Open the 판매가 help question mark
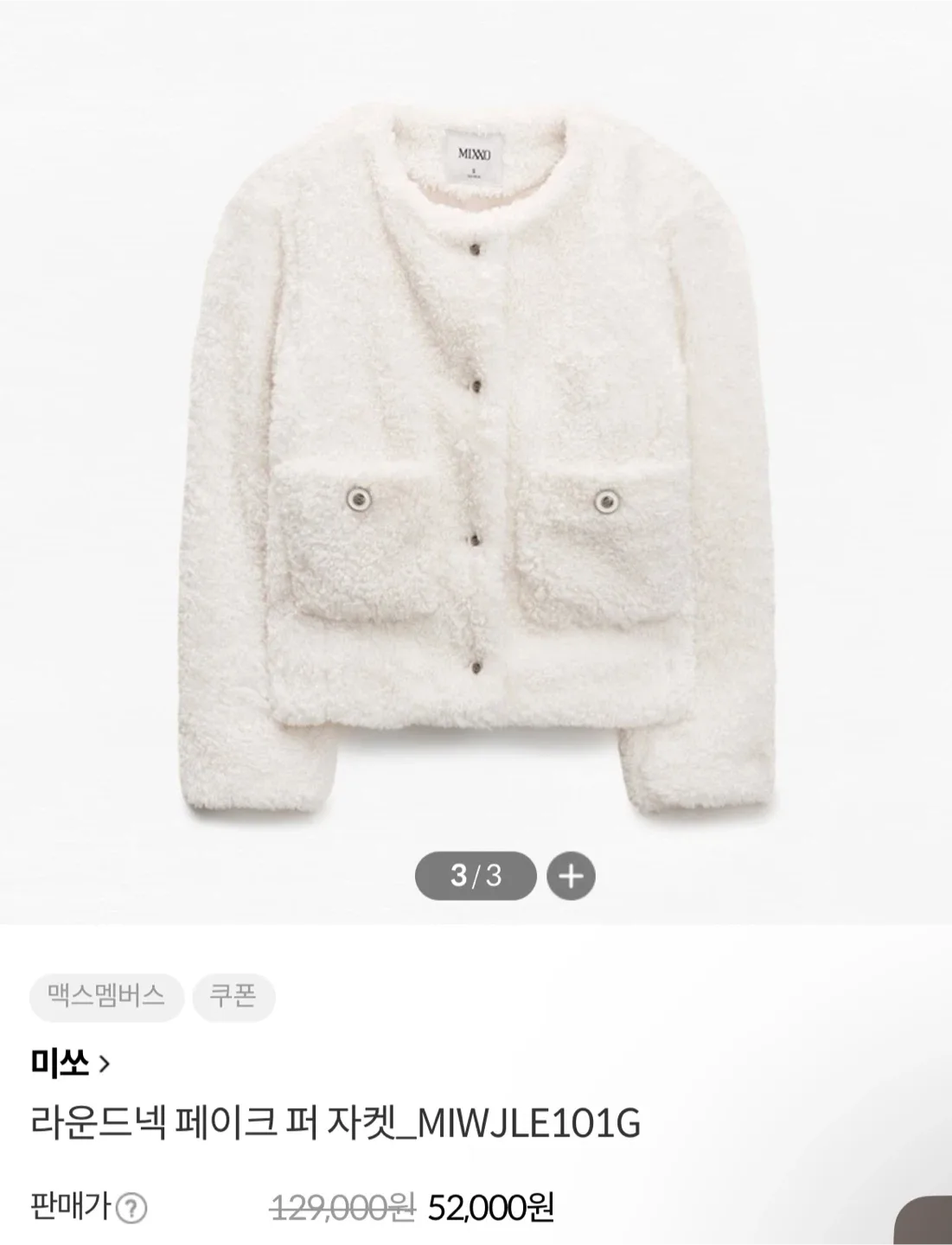 [x=131, y=1207]
